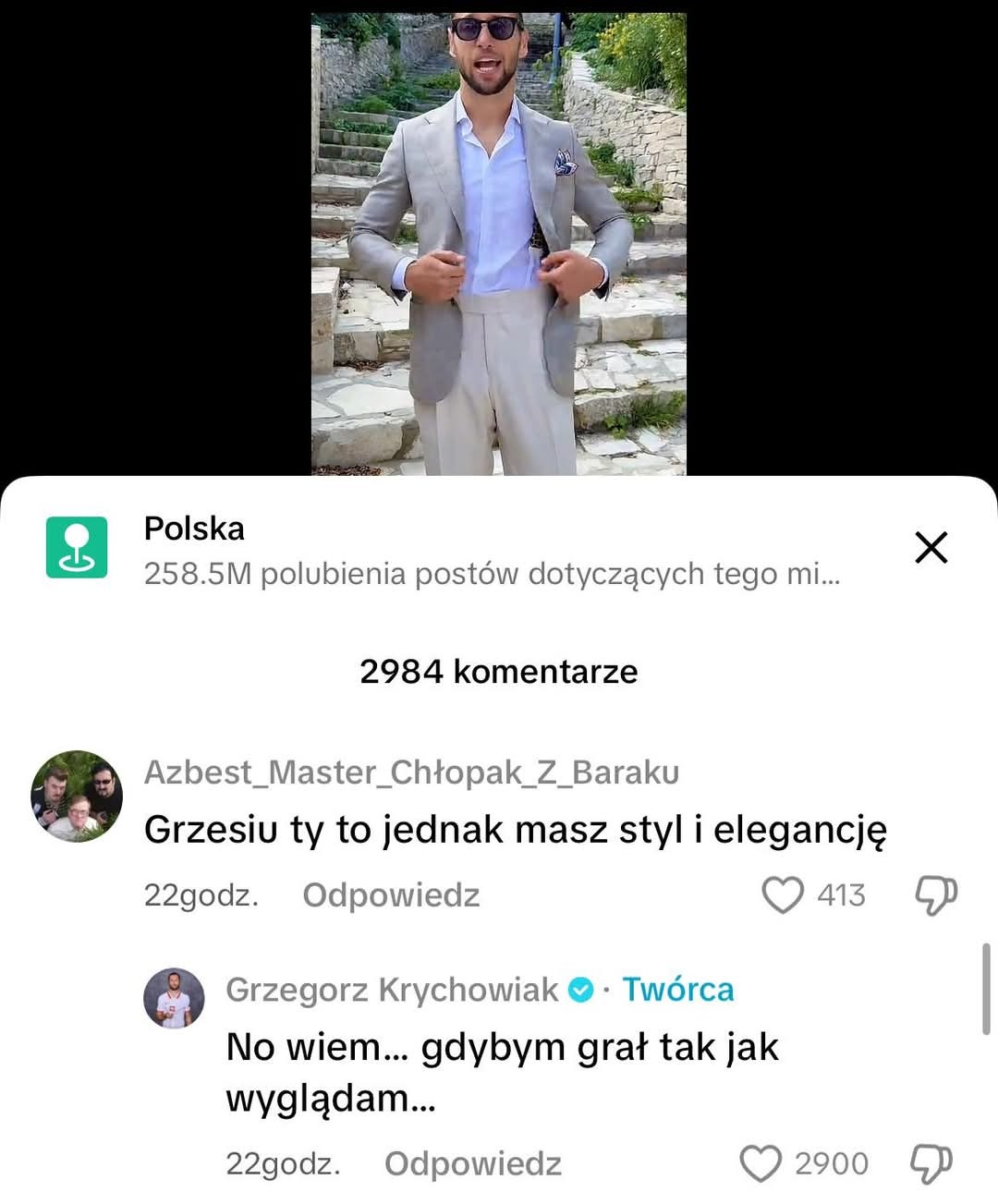This screenshot has width=998, height=1204.
Task: Open the Azbest_Master_Chłopak_Z_Baraku username link
Action: pyautogui.click(x=411, y=772)
